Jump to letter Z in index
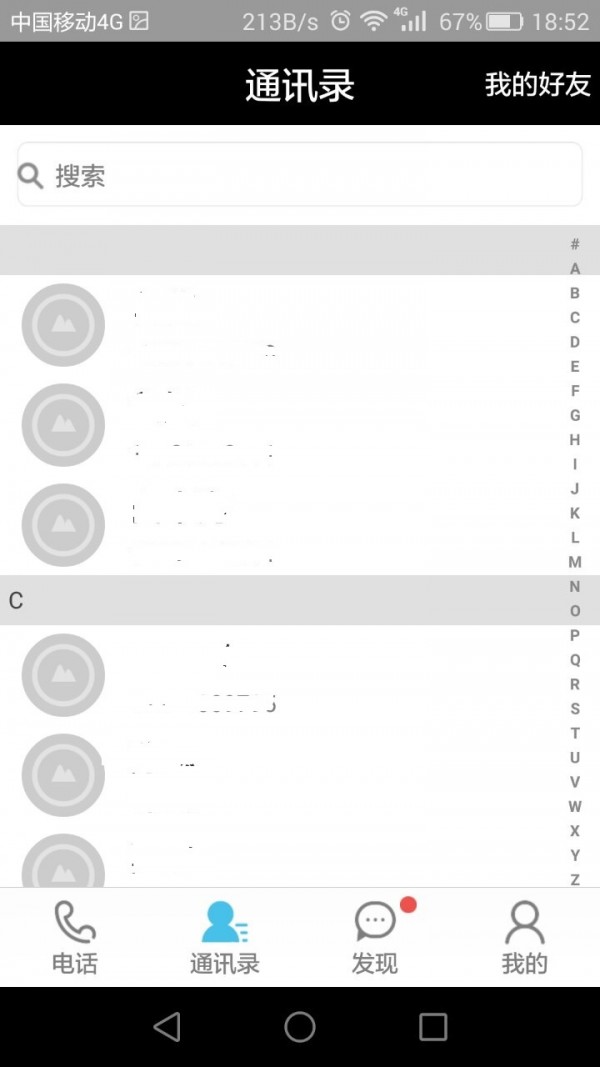Screen dimensions: 600x1067 click(575, 879)
